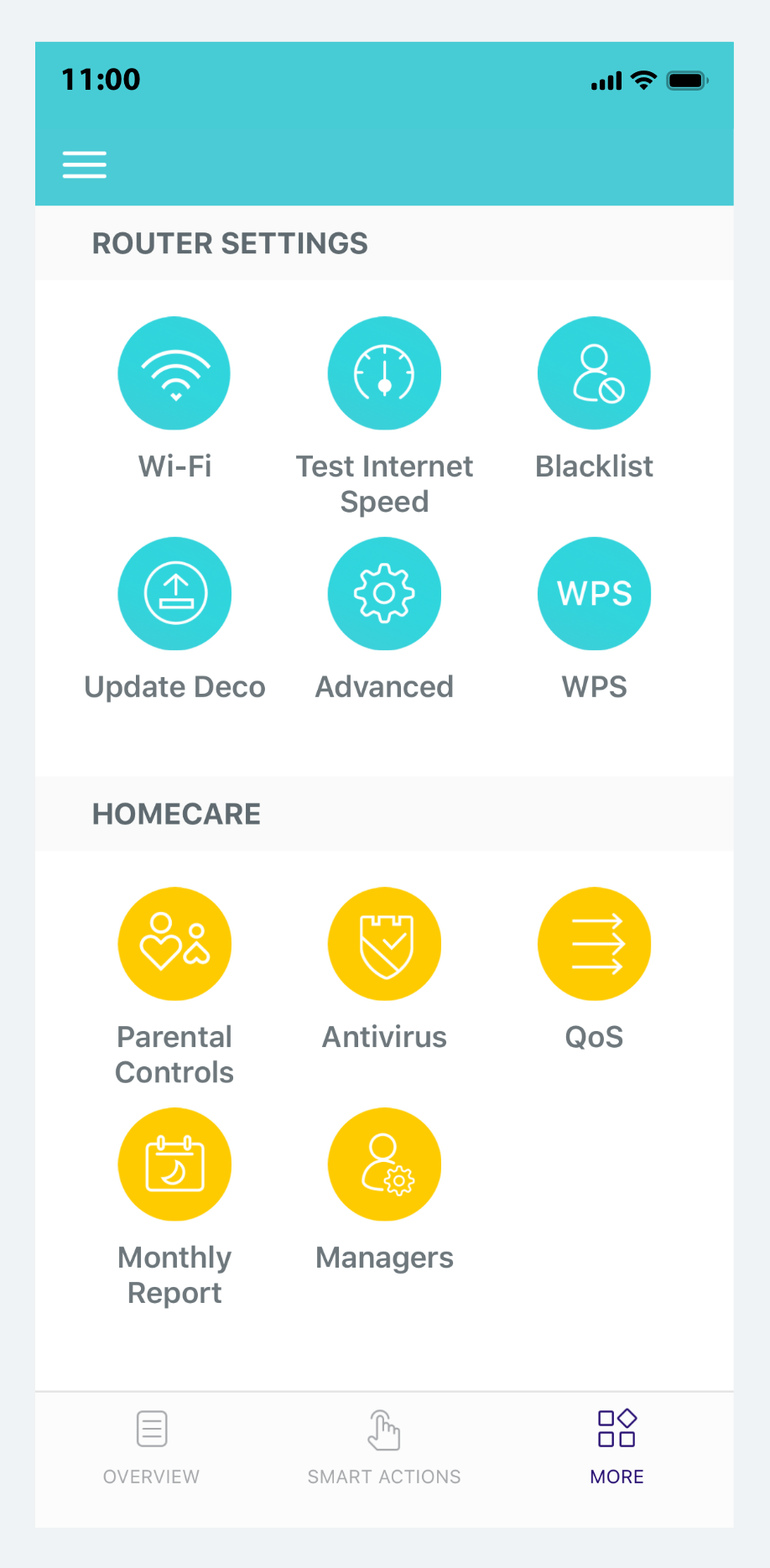Image resolution: width=770 pixels, height=1568 pixels.
Task: Open Wi-Fi settings
Action: [174, 373]
